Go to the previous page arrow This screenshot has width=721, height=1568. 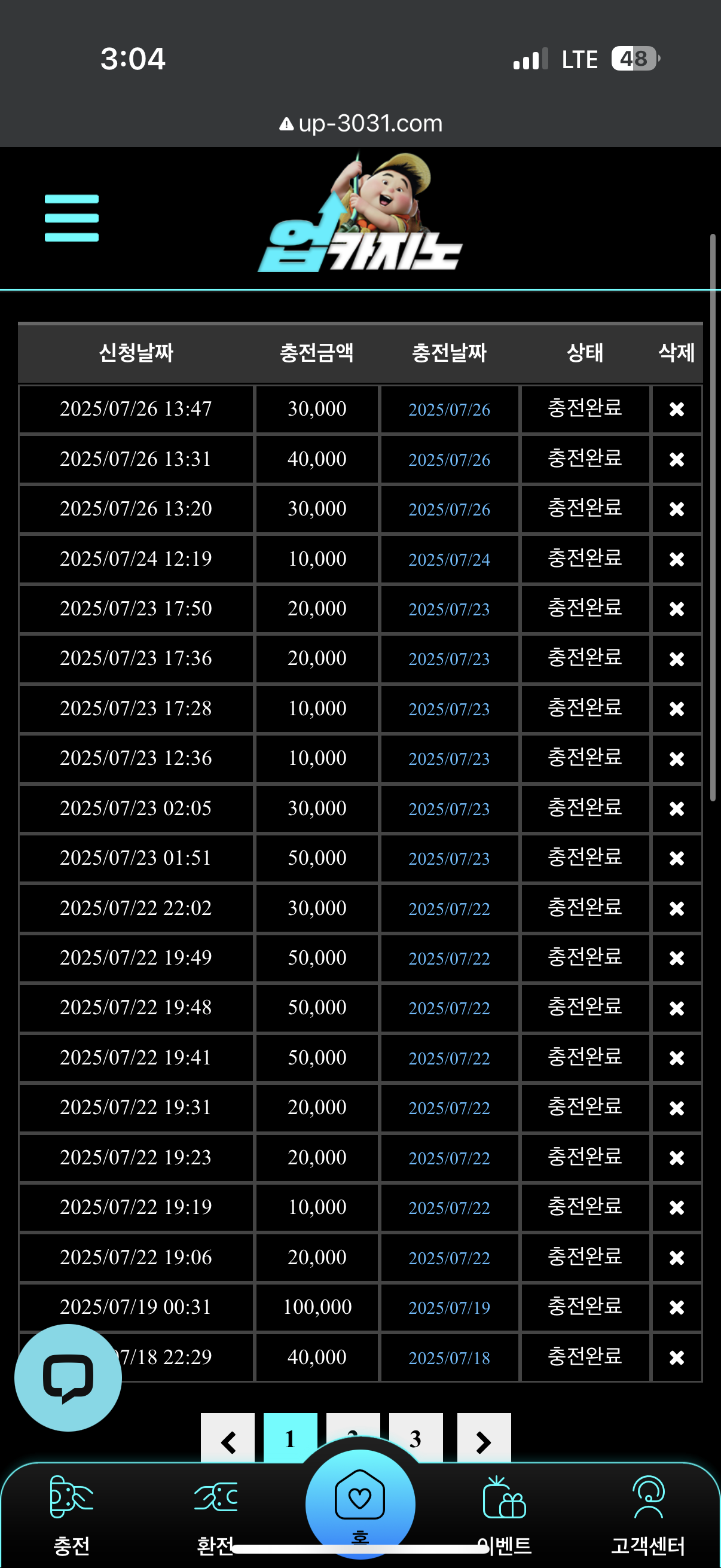tap(228, 1438)
